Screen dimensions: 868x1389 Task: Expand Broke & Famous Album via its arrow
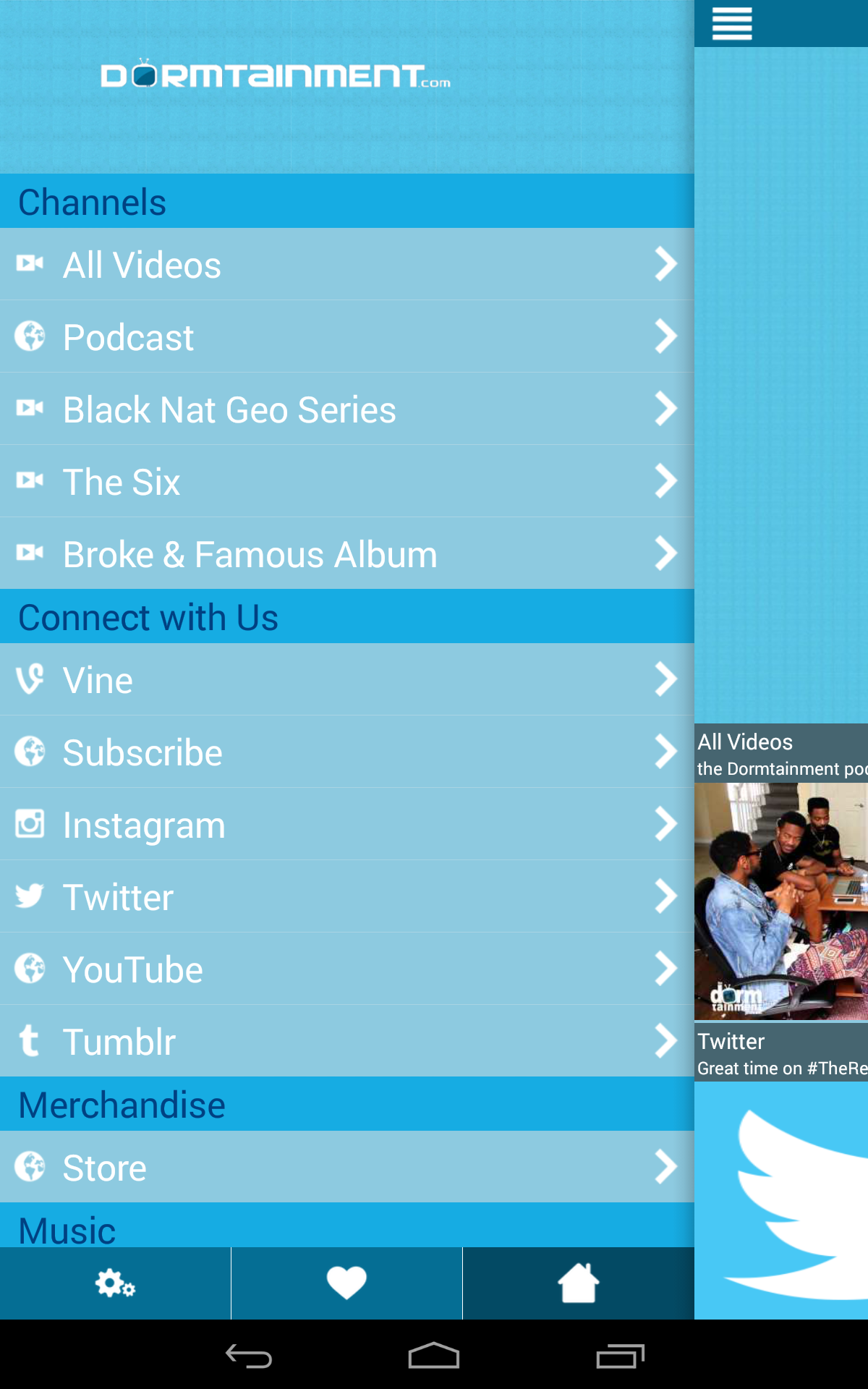click(x=665, y=553)
